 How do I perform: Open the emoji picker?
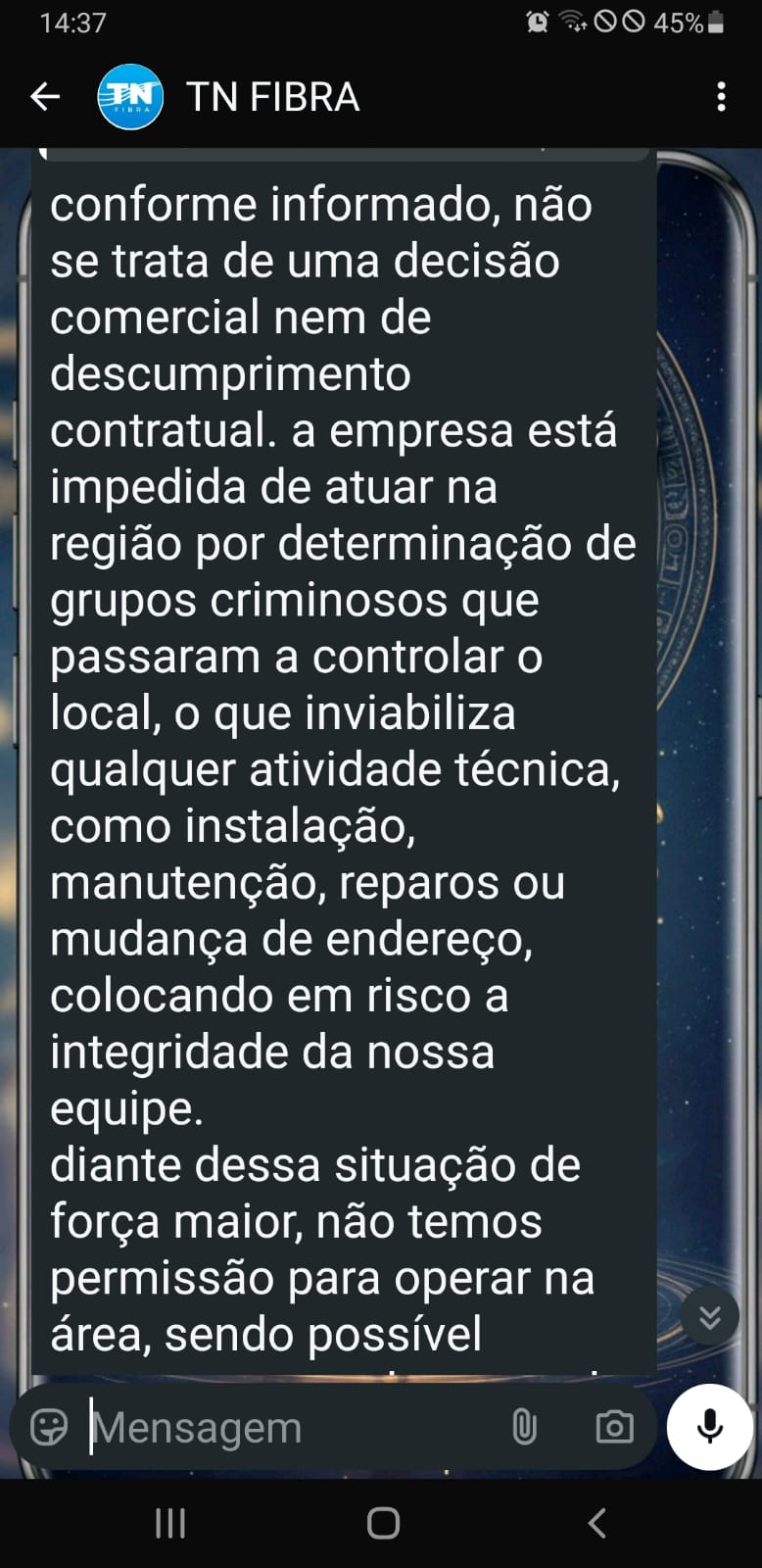coord(49,1427)
